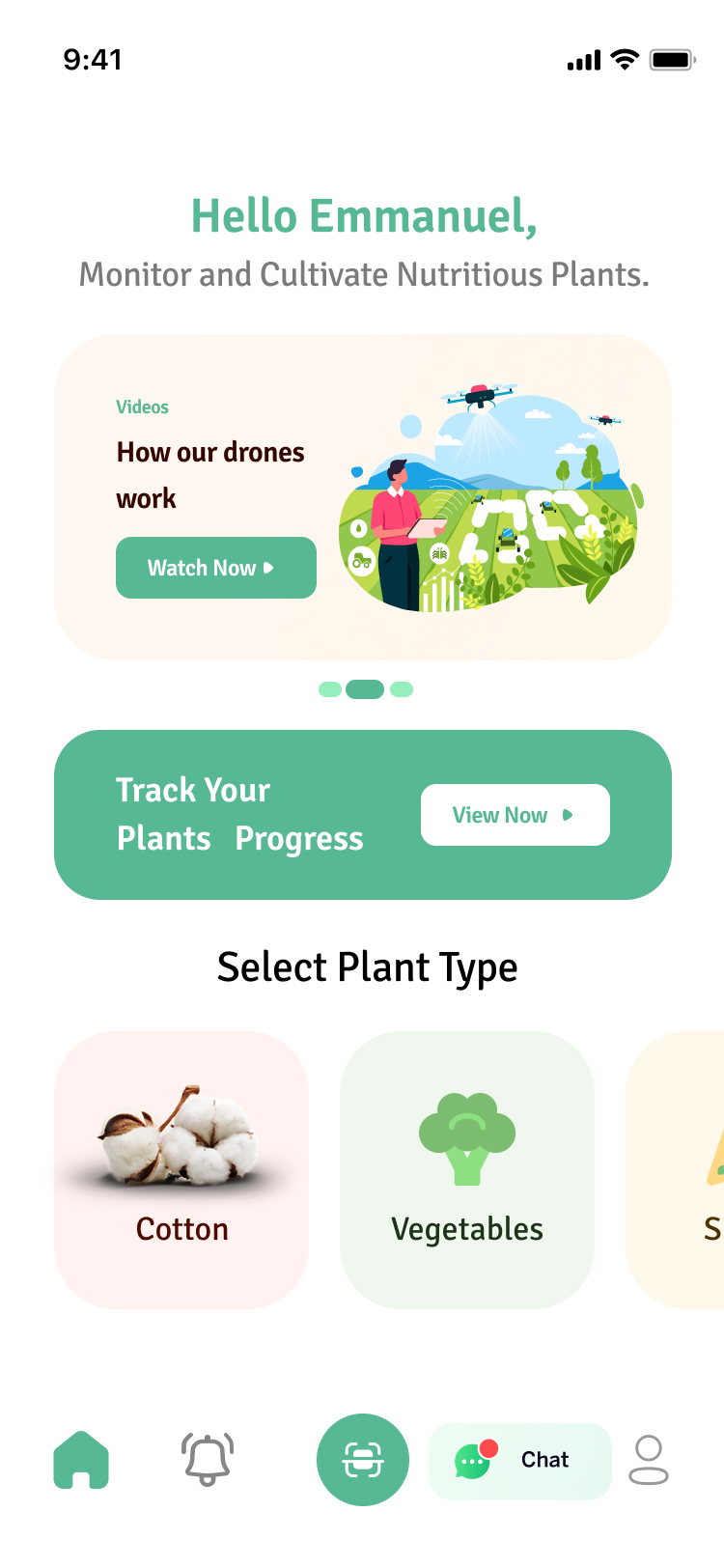
Task: Go to the Home tab
Action: click(81, 1460)
